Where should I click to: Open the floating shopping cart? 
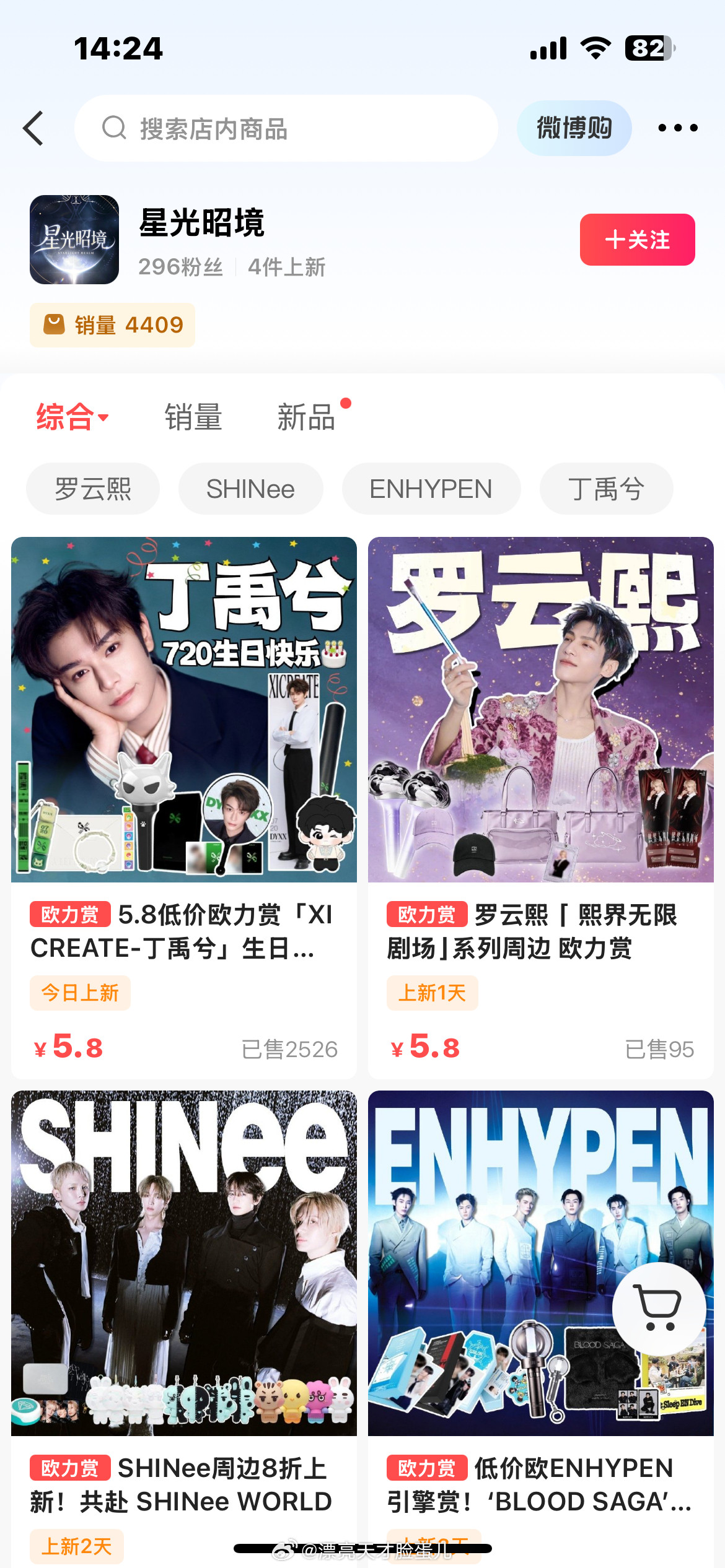pos(659,1308)
